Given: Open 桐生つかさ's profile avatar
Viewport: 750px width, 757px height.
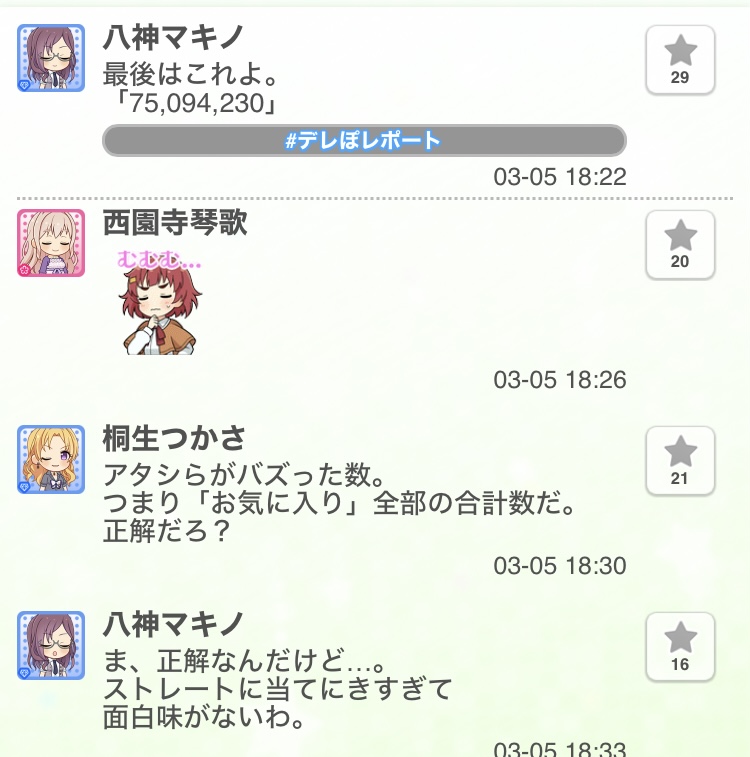Looking at the screenshot, I should point(50,459).
